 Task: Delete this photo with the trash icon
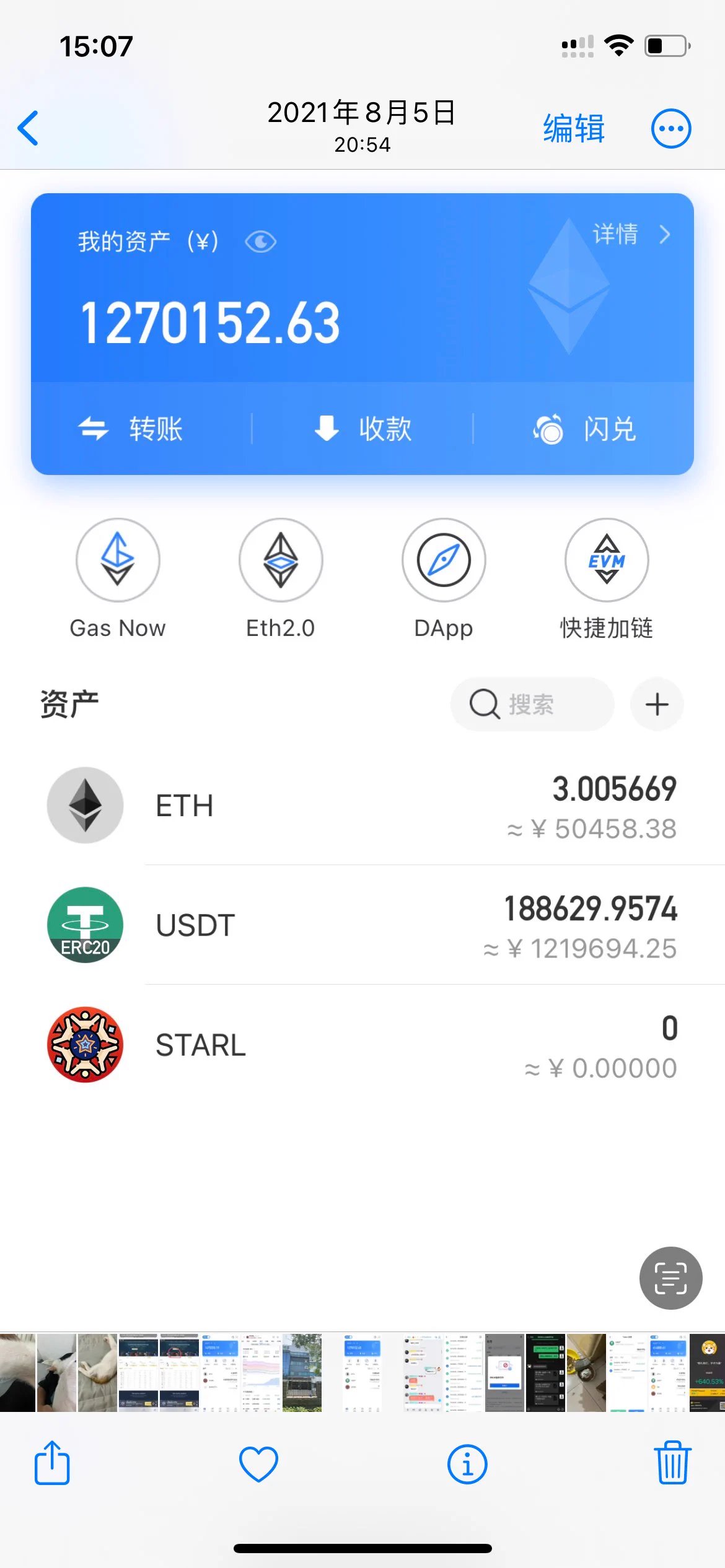[672, 1463]
